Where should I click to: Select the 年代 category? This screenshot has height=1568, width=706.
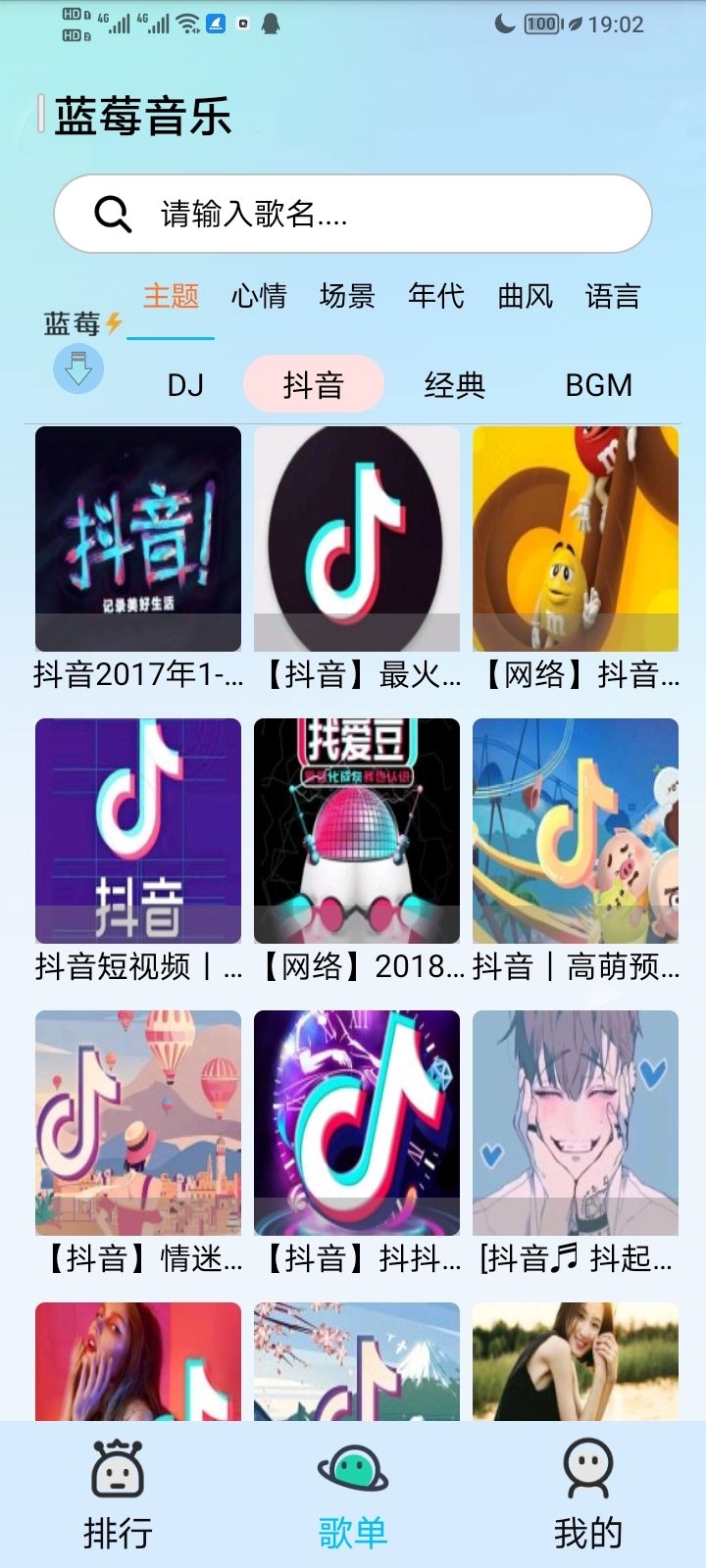click(435, 296)
